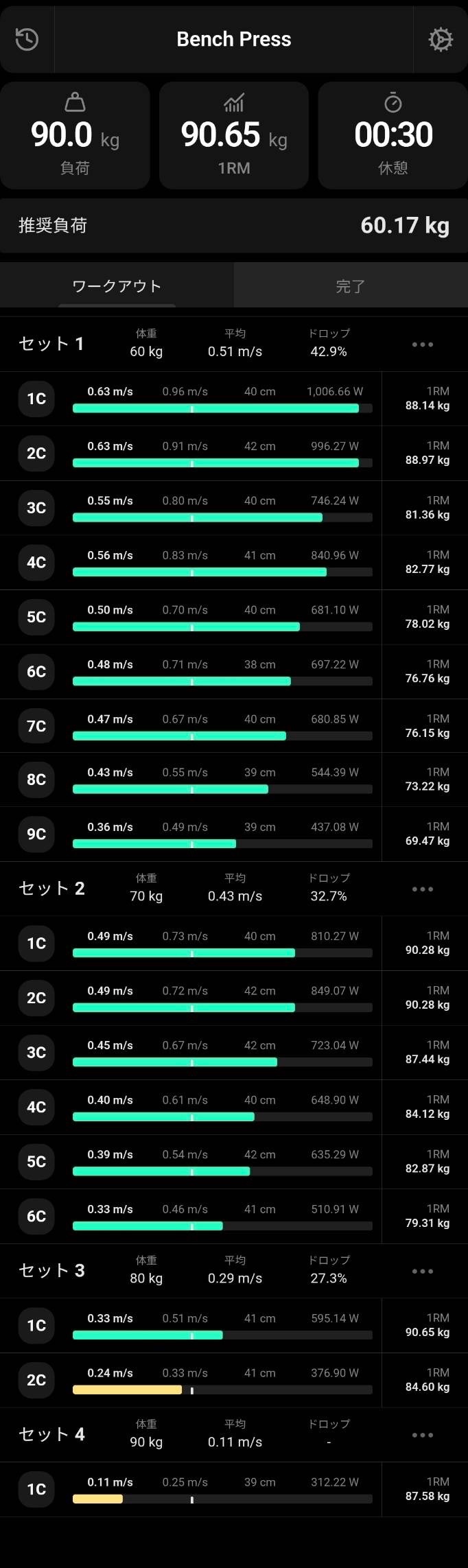Open more options for セット 4

pos(423,1435)
